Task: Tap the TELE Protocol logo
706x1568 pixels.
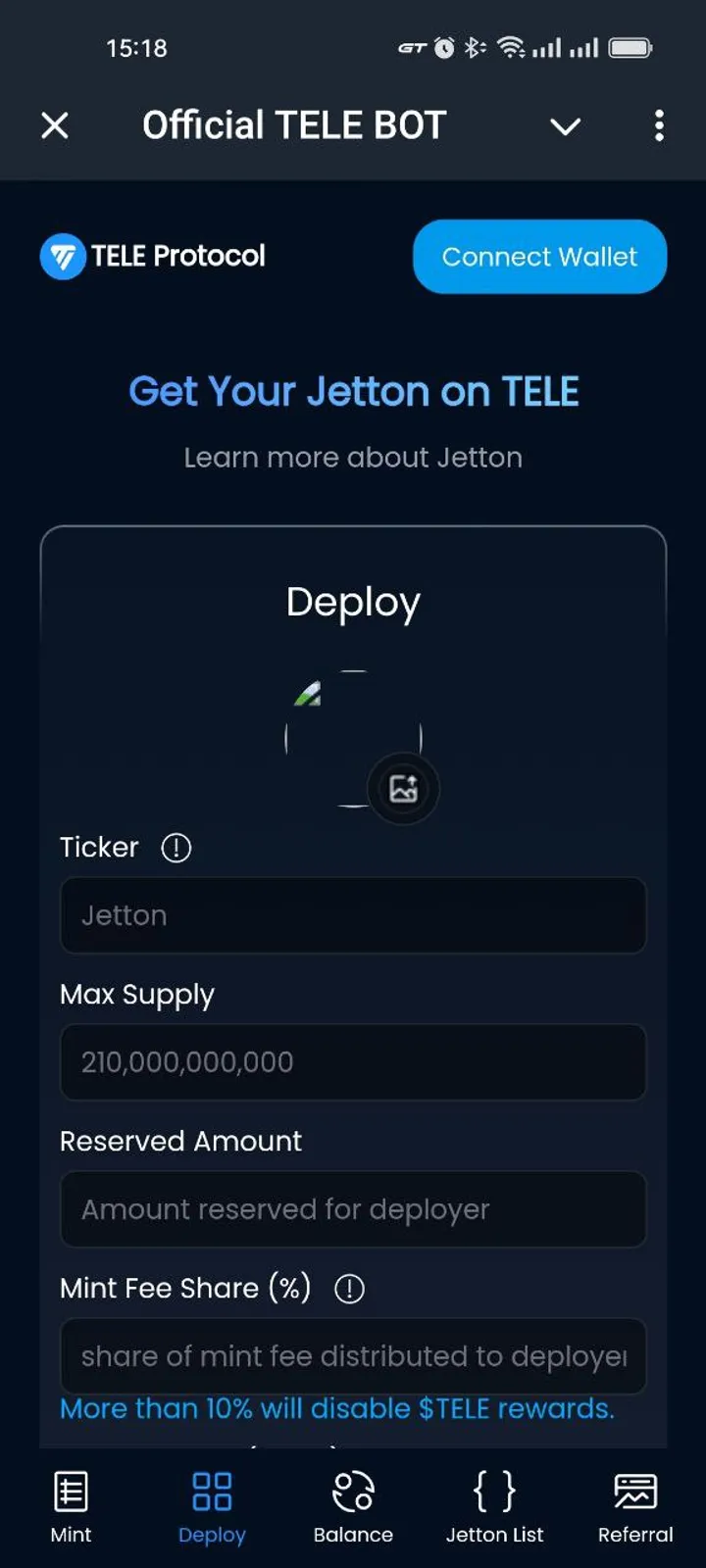Action: (61, 256)
